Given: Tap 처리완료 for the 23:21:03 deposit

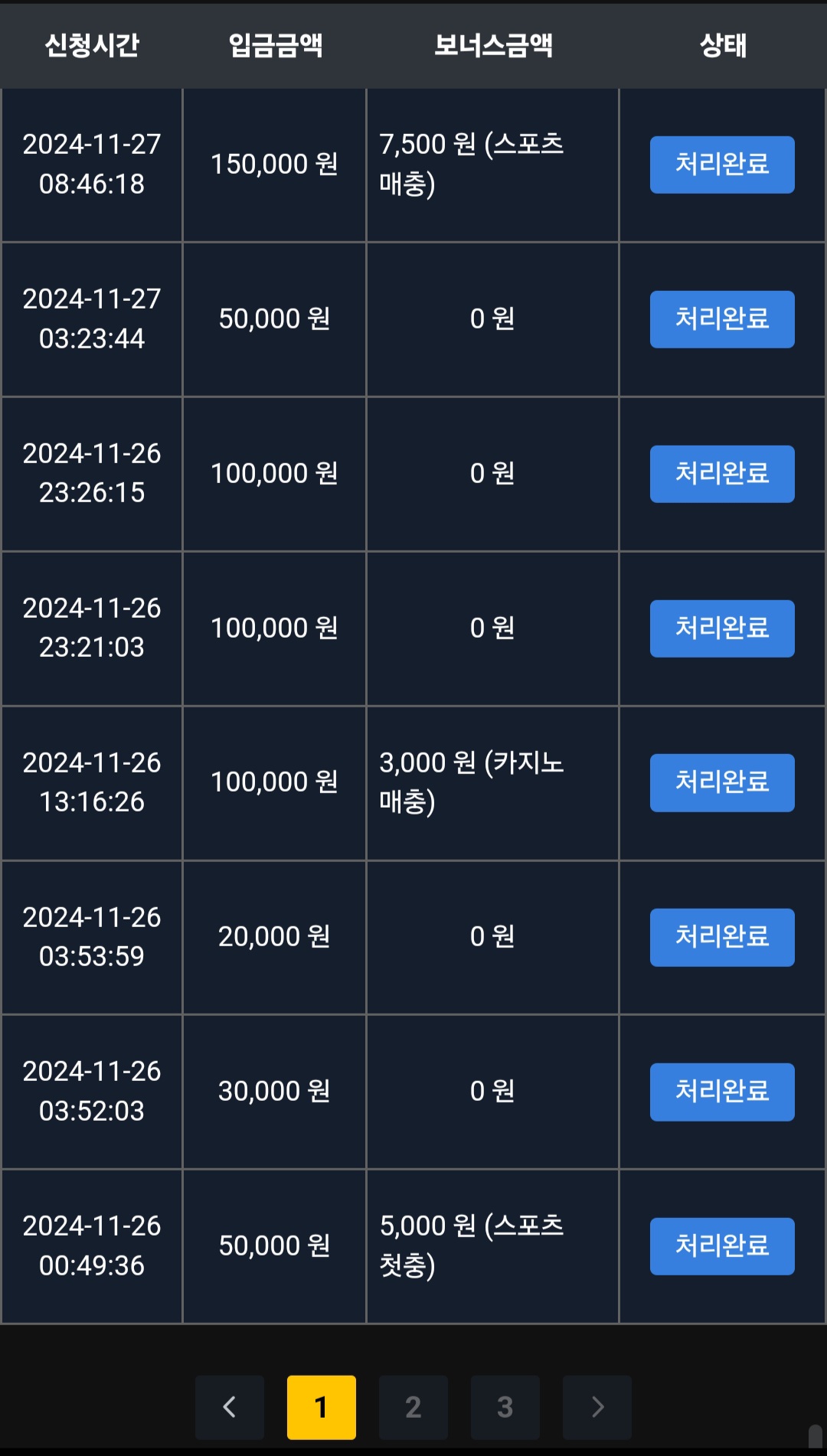Looking at the screenshot, I should (722, 628).
